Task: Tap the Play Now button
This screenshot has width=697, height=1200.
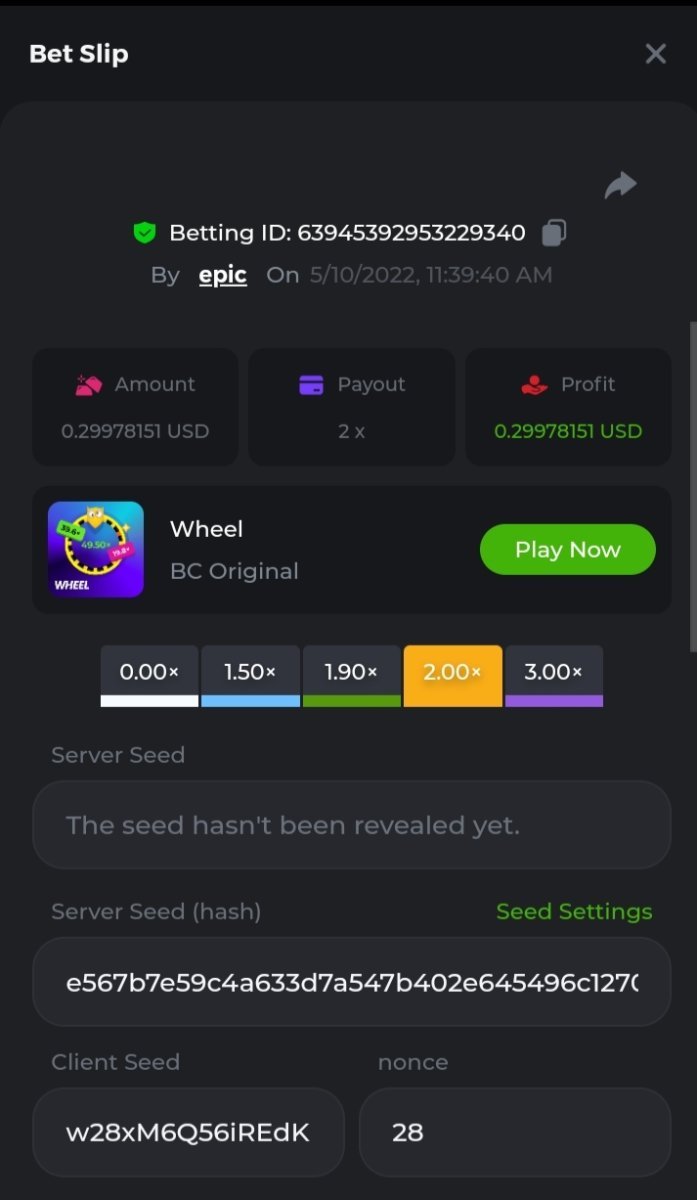Action: point(567,550)
